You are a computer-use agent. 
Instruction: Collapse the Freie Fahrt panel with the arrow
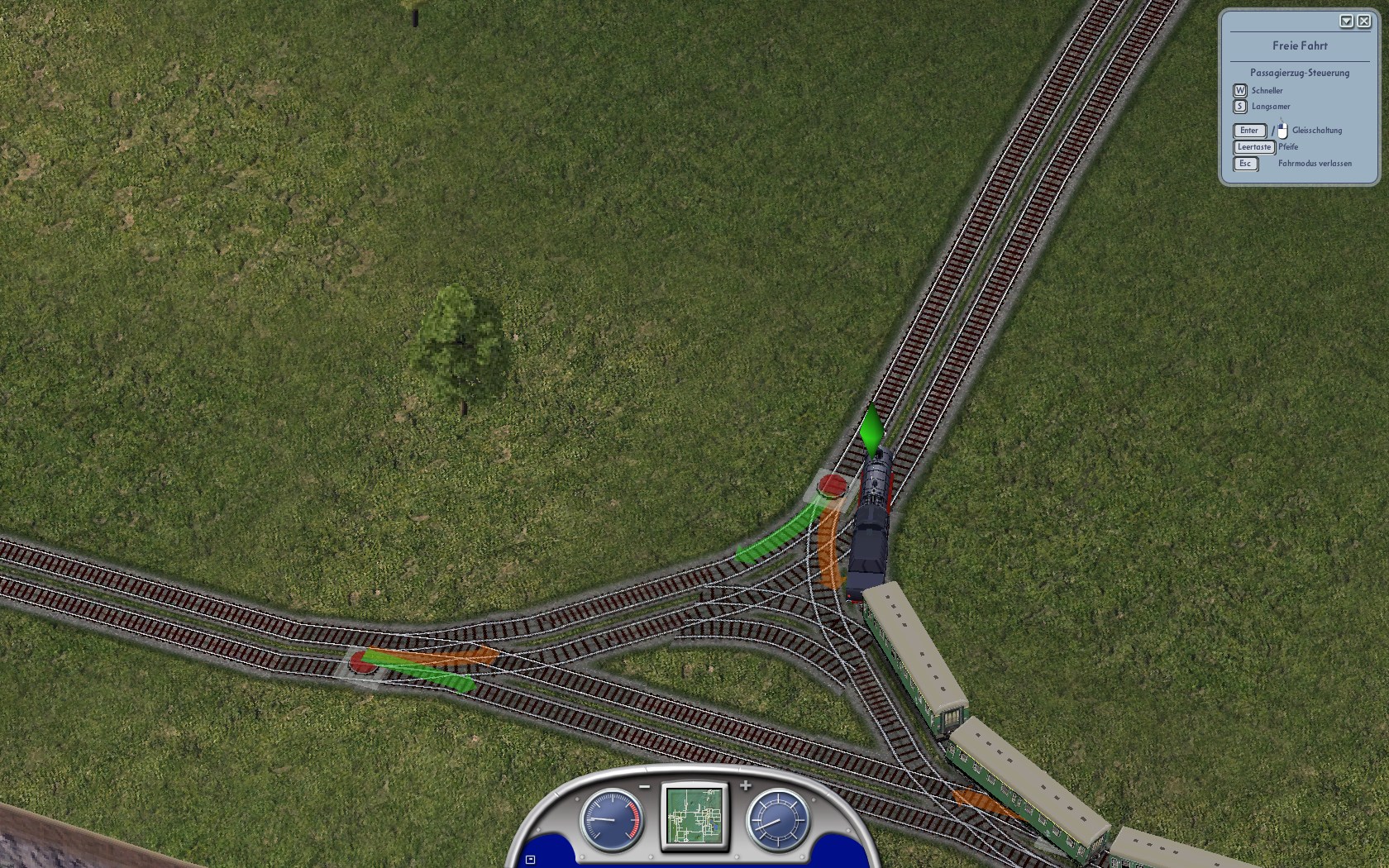(x=1347, y=21)
